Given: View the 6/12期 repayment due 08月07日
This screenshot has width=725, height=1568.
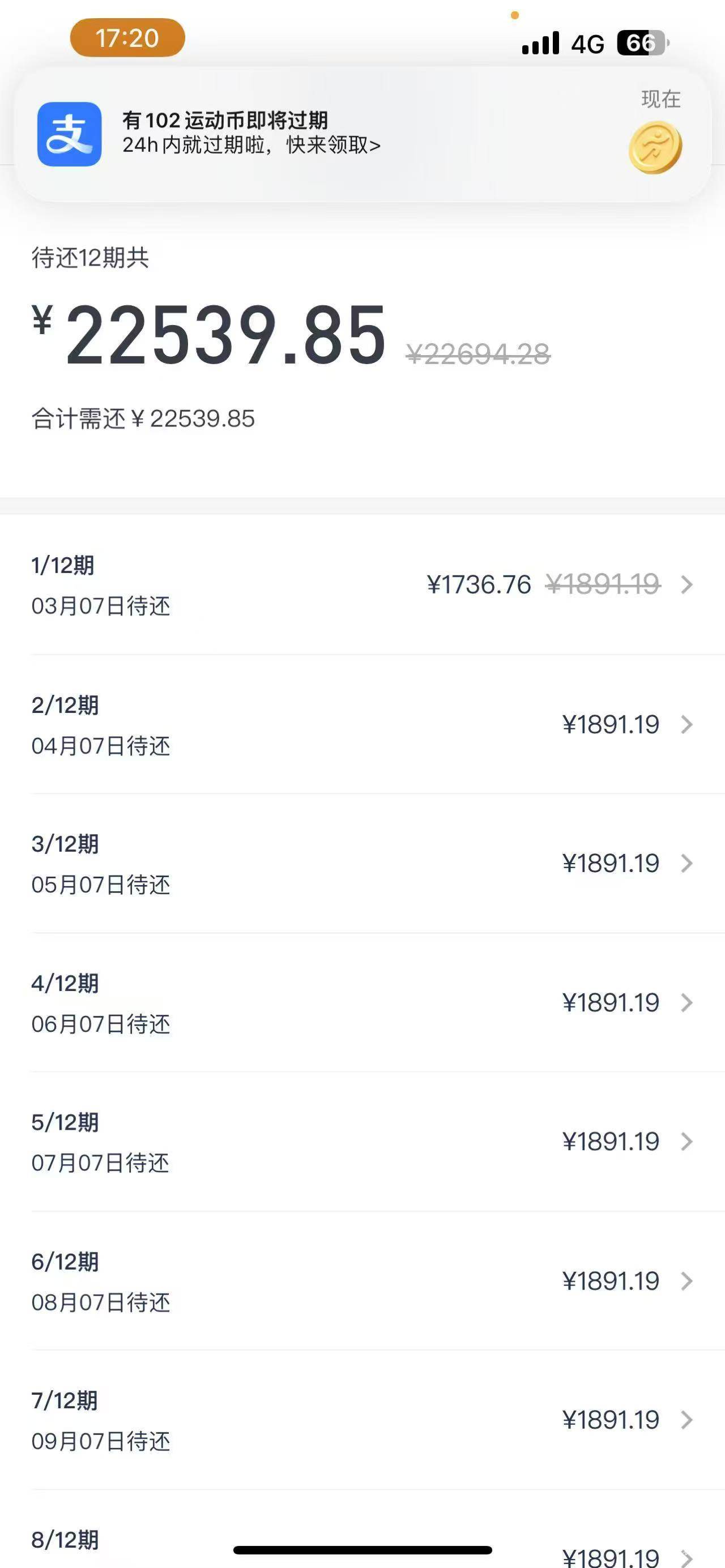Looking at the screenshot, I should click(x=362, y=1281).
